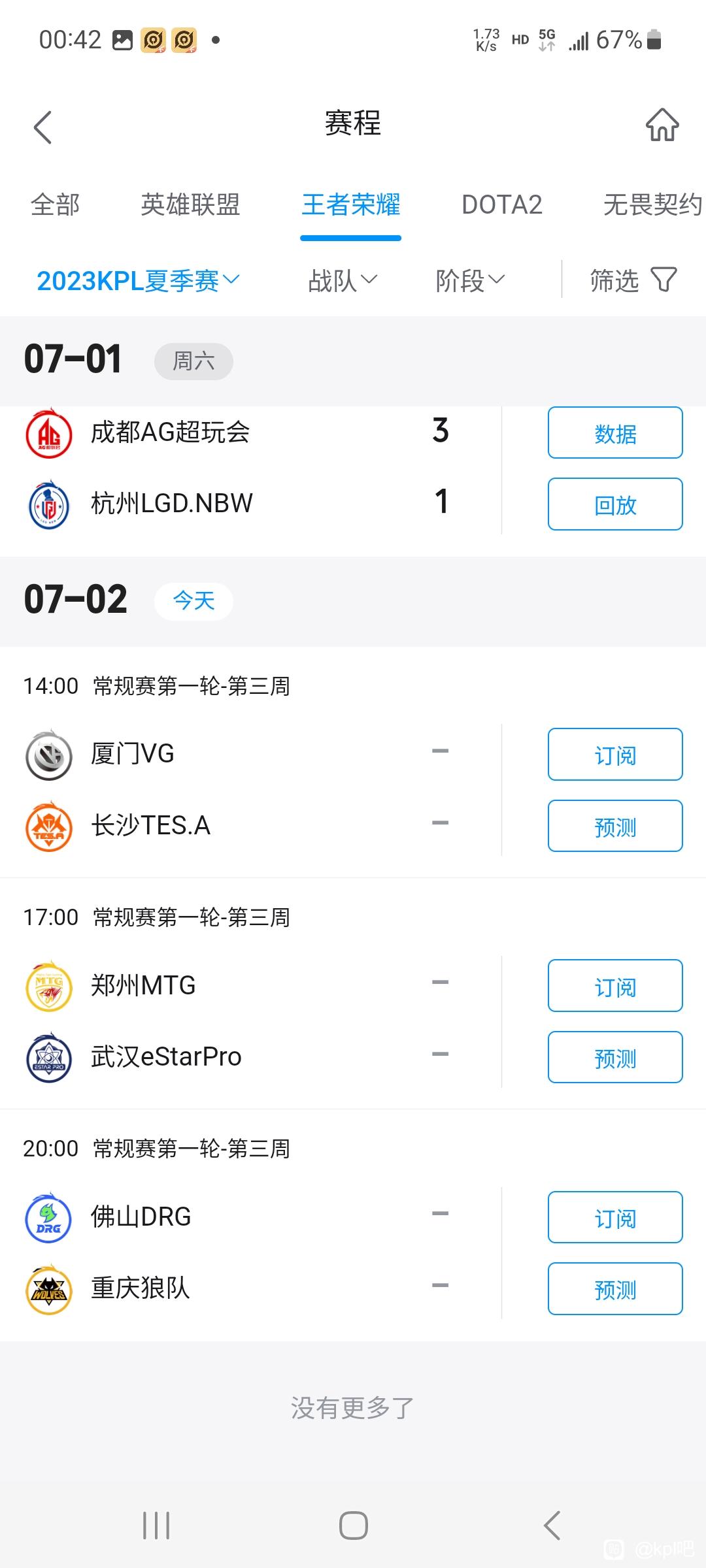
Task: Go back using the top-left arrow
Action: (x=42, y=127)
